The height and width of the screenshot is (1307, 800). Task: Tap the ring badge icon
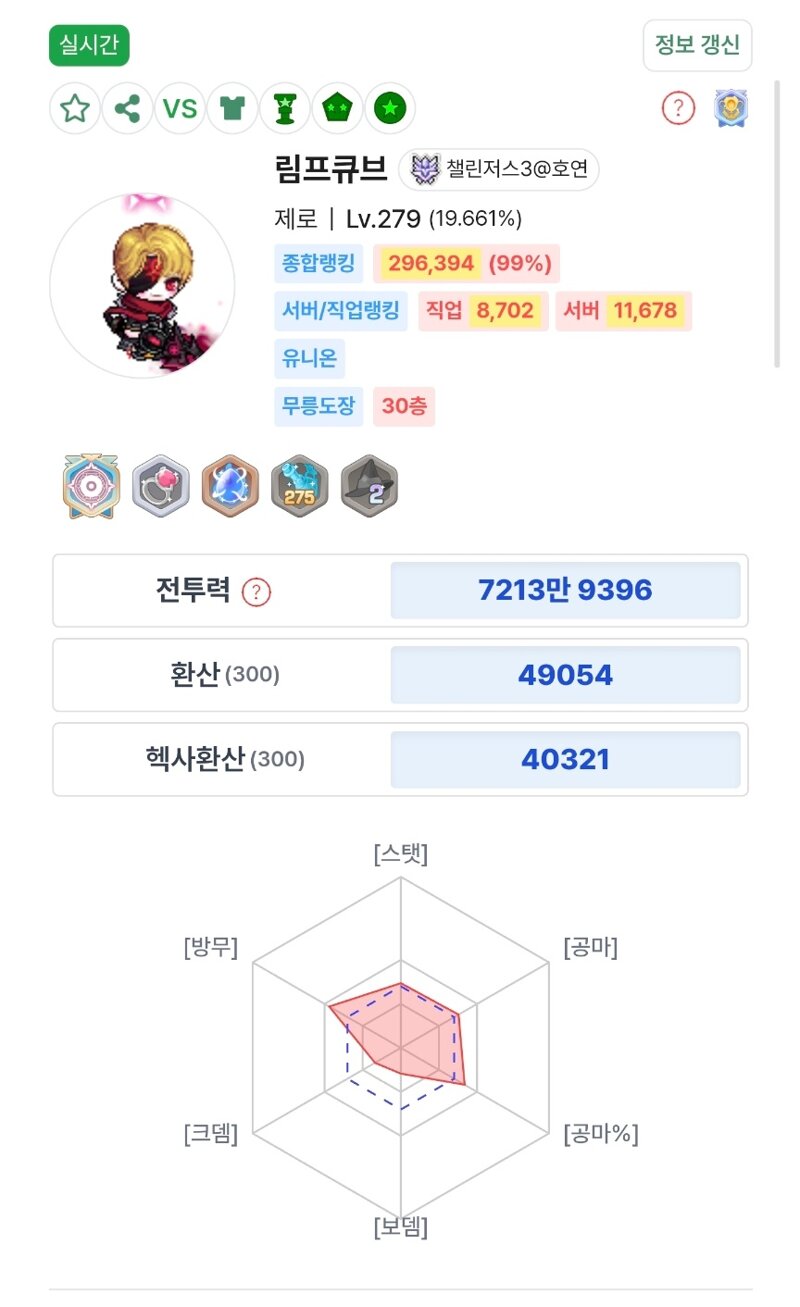click(160, 485)
